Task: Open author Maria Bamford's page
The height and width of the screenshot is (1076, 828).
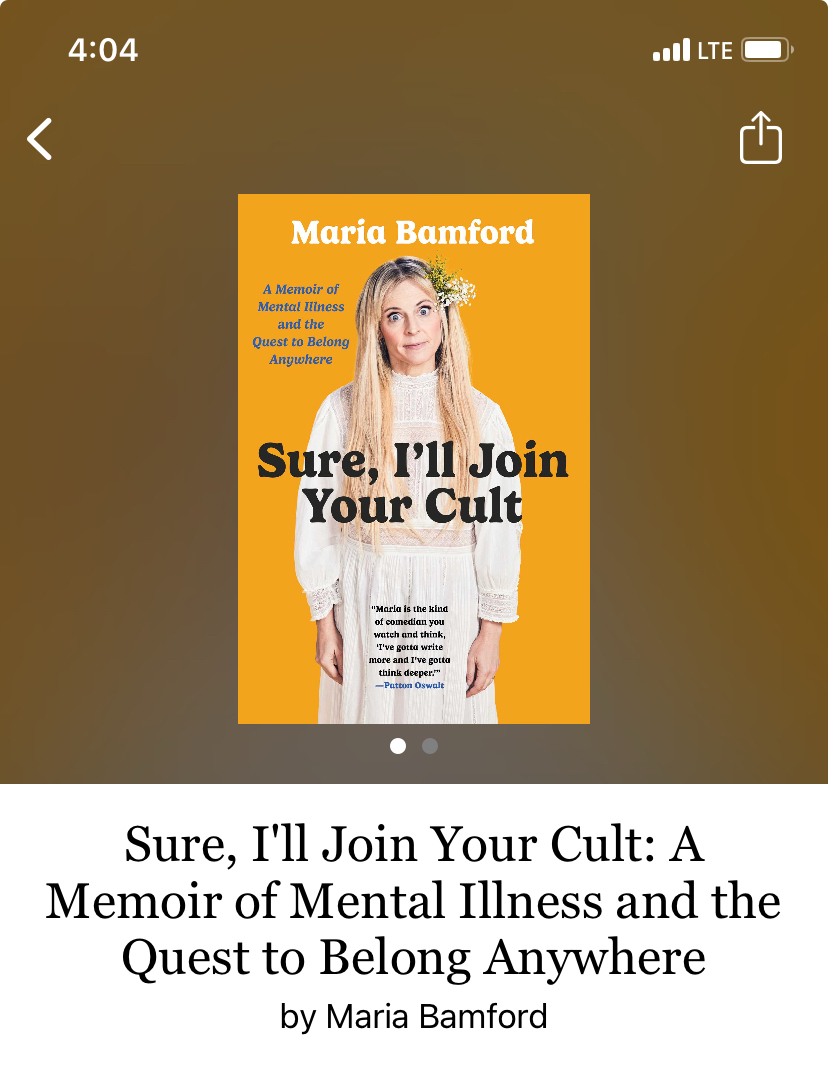Action: pyautogui.click(x=437, y=1017)
